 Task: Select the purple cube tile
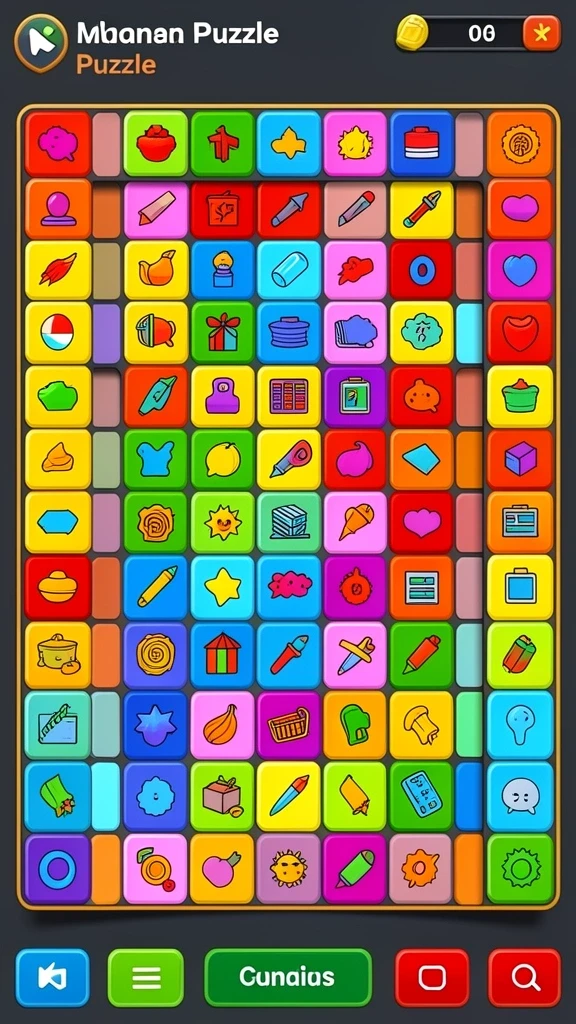coord(520,458)
